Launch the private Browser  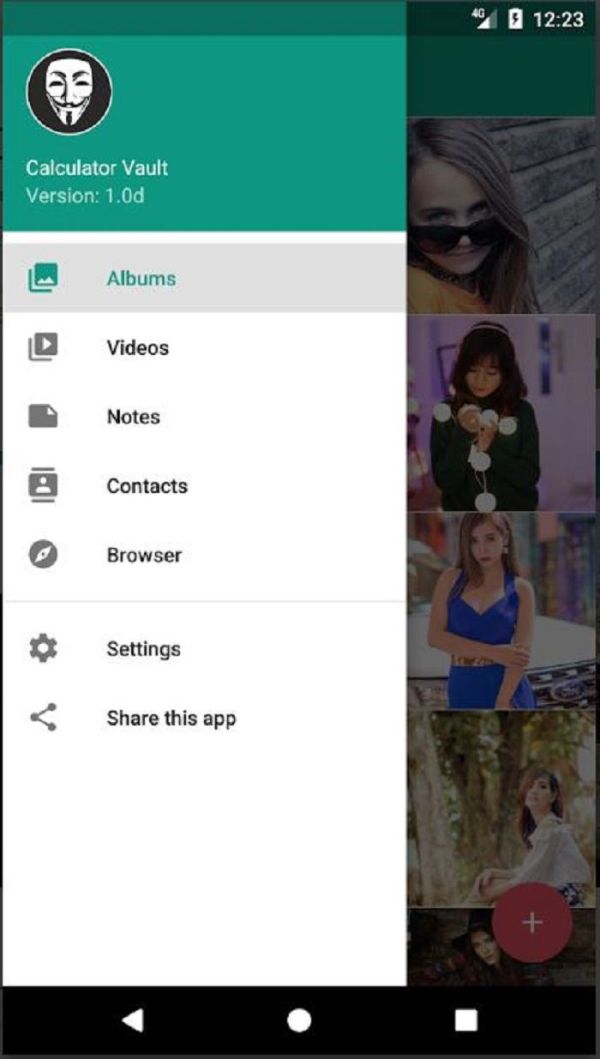click(x=144, y=555)
